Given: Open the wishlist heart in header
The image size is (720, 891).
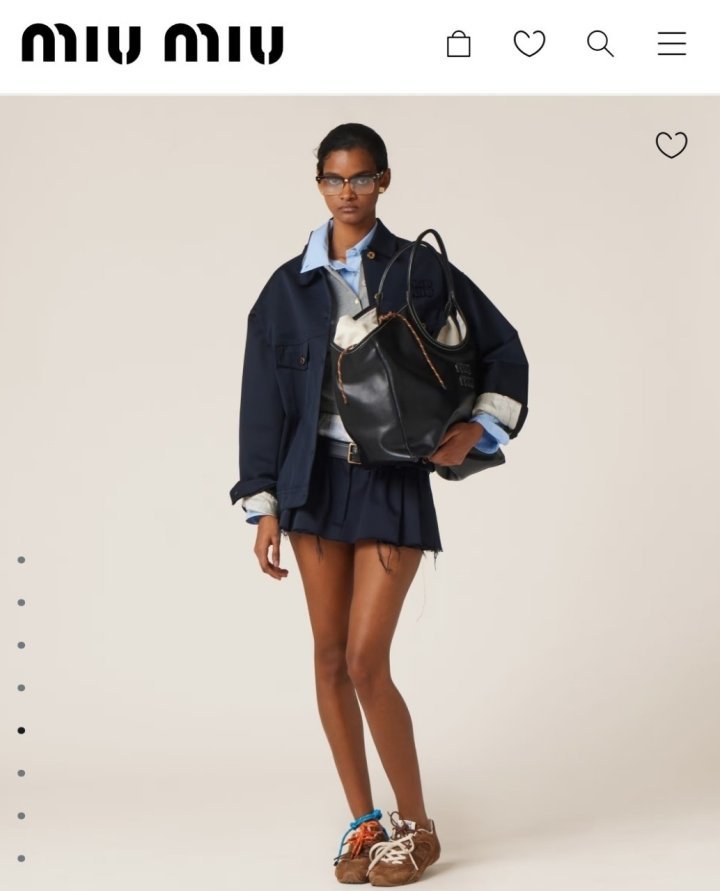Looking at the screenshot, I should (529, 44).
